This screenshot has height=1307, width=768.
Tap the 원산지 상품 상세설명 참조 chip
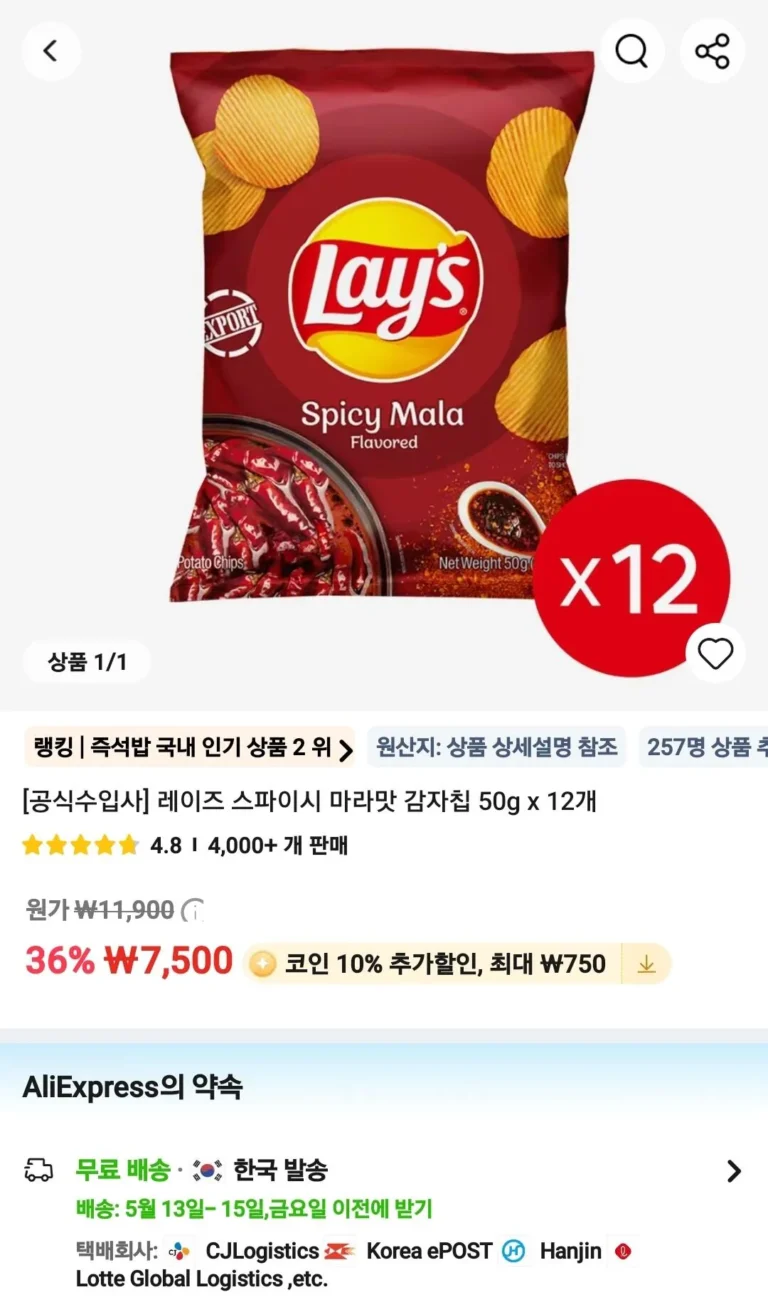(x=496, y=747)
